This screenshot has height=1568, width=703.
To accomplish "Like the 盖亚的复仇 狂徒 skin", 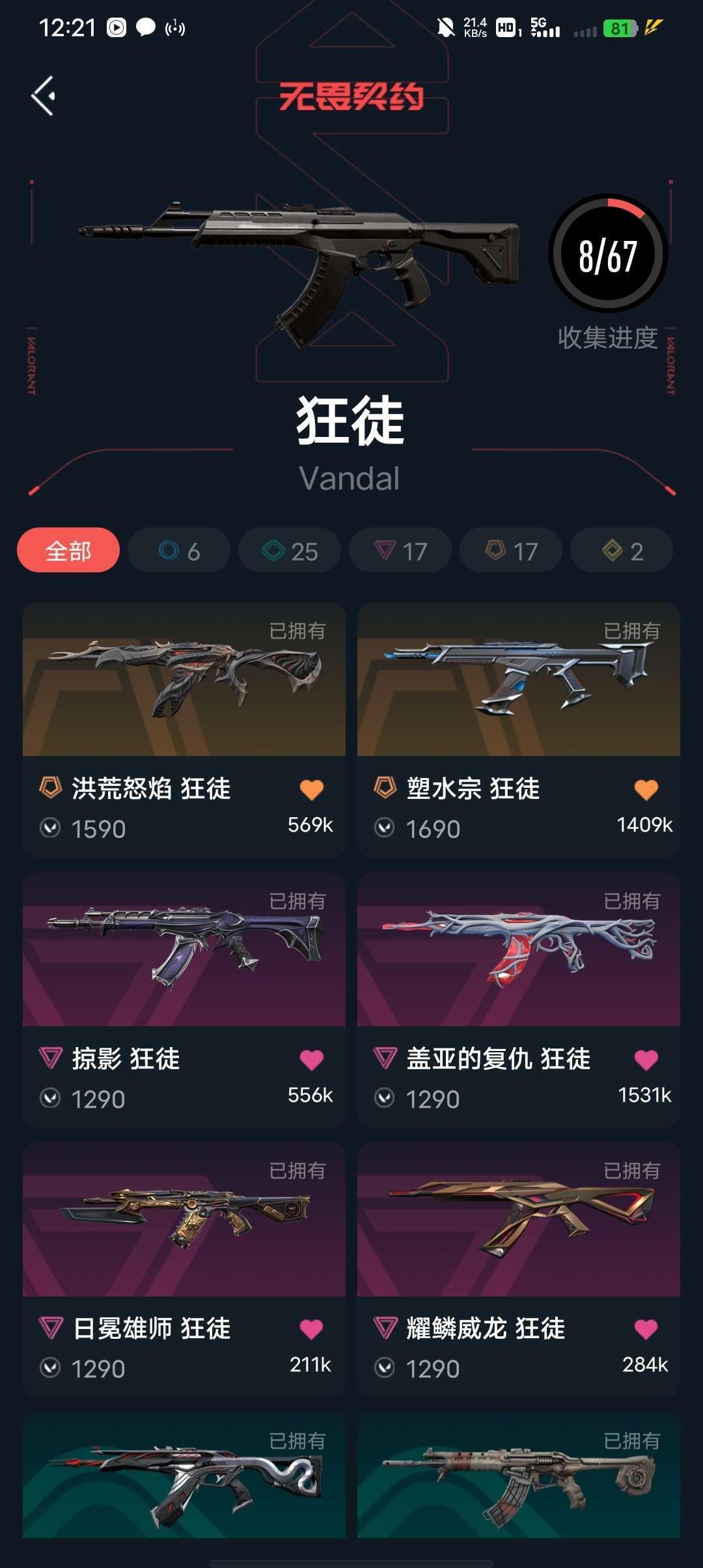I will [646, 1059].
